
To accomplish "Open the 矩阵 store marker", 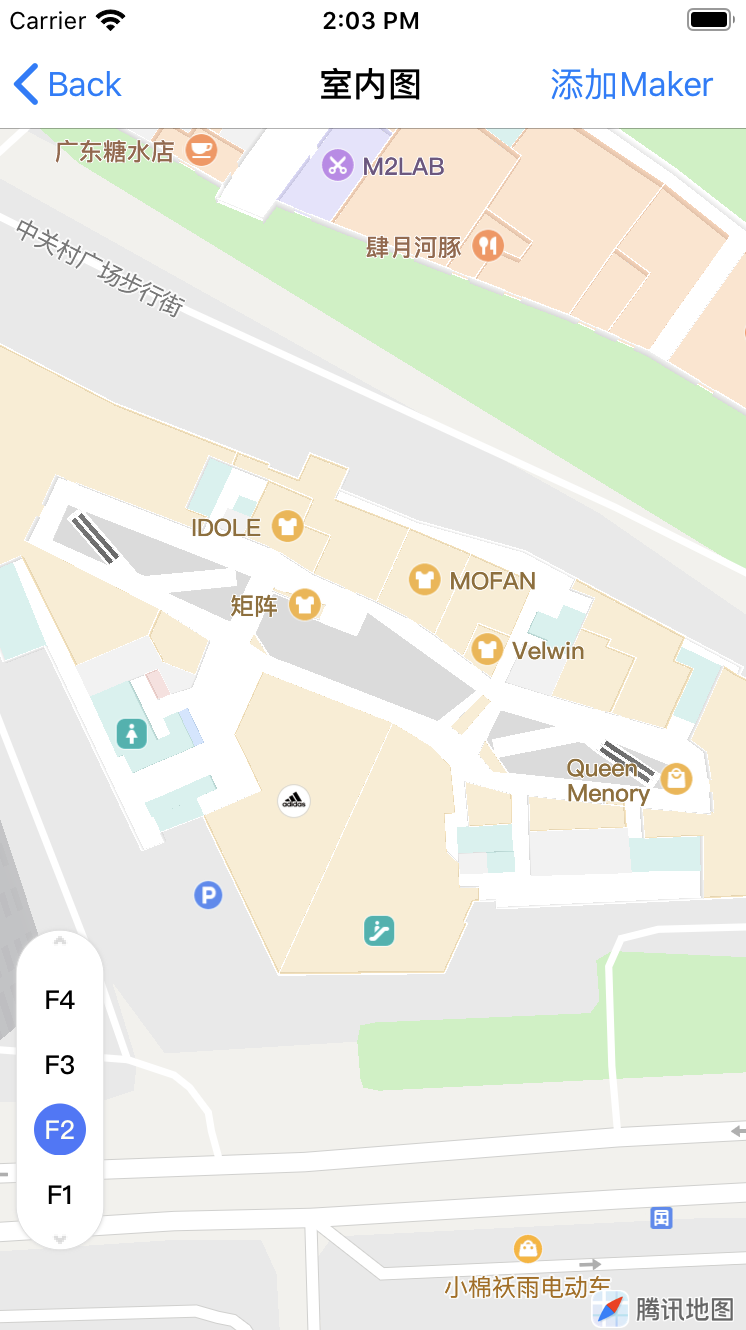I will pos(305,604).
